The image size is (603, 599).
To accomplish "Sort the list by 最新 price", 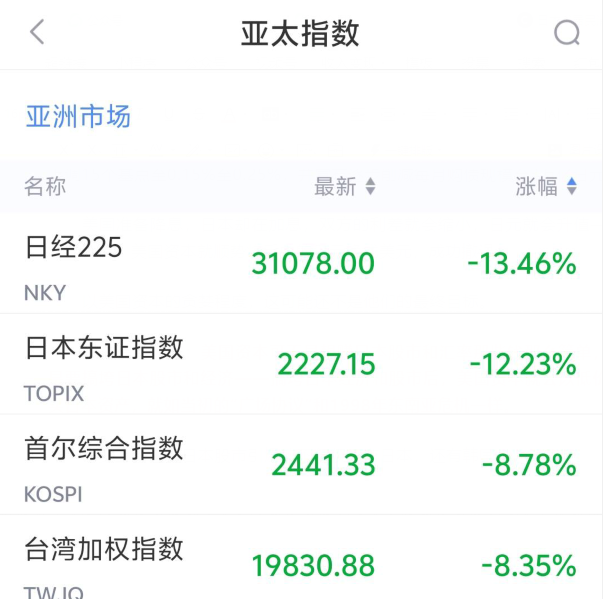I will coord(345,186).
